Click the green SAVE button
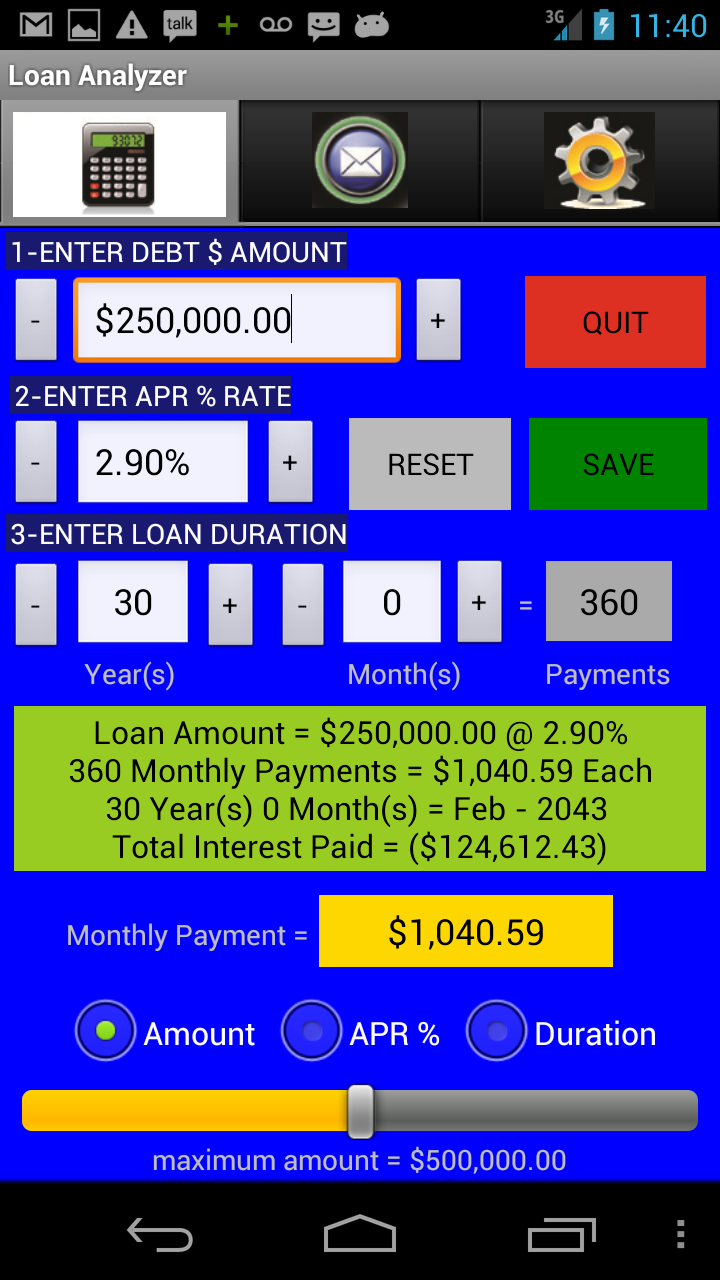 click(x=617, y=463)
